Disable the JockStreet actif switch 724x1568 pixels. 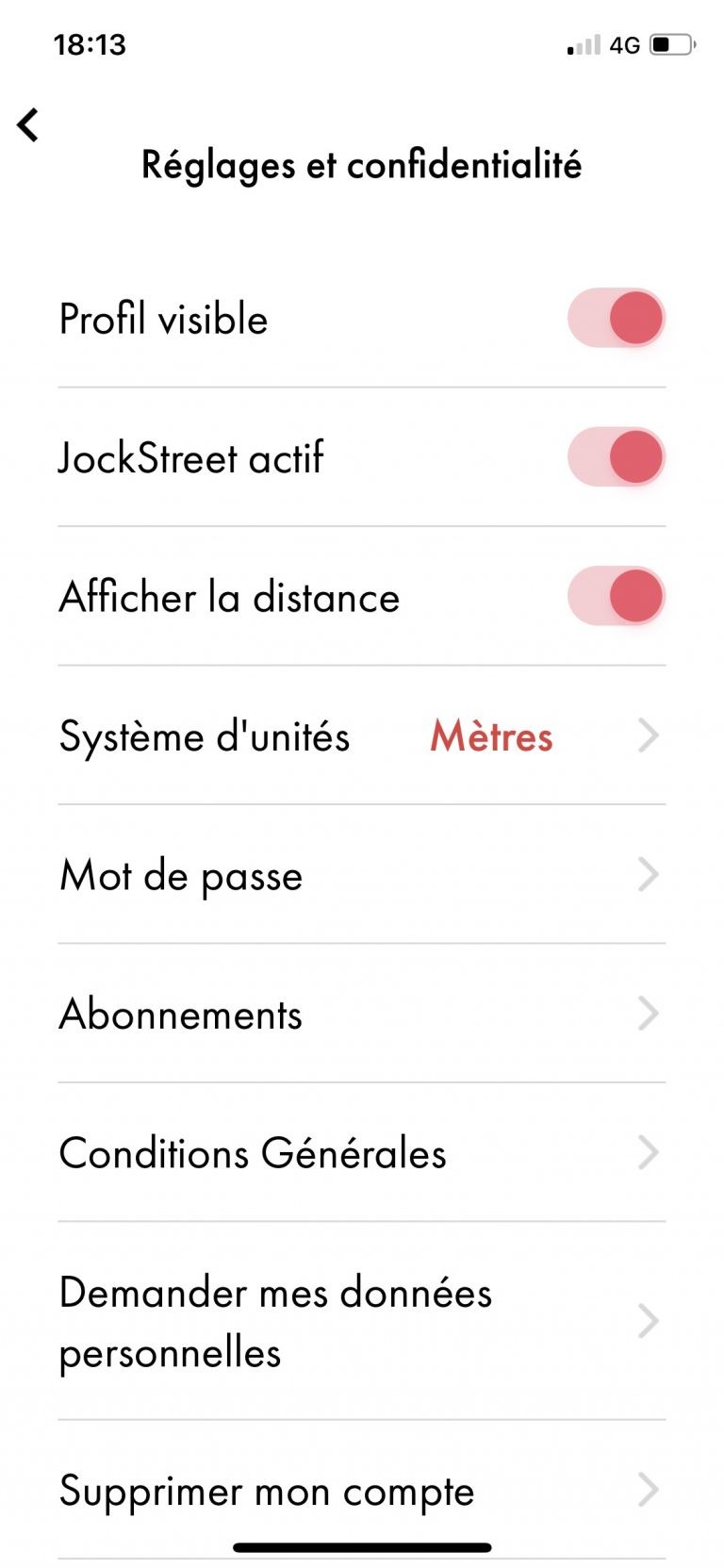point(617,457)
